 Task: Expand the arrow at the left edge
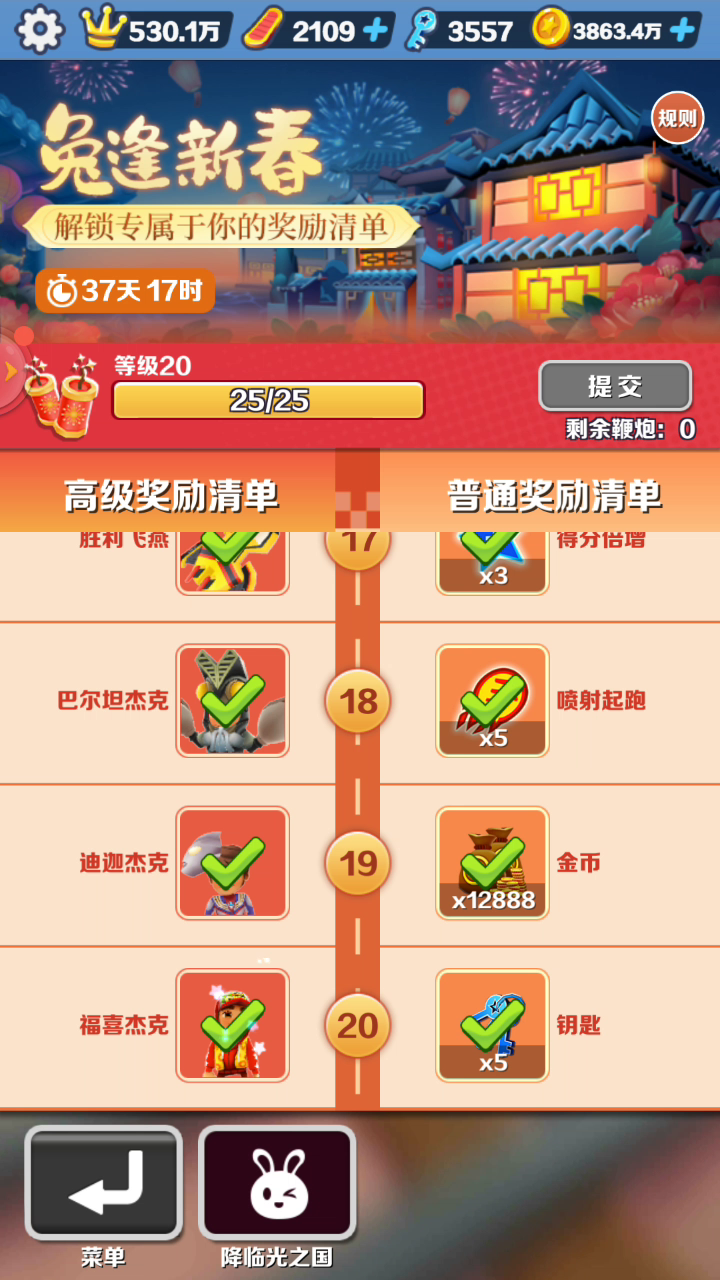[x=12, y=372]
